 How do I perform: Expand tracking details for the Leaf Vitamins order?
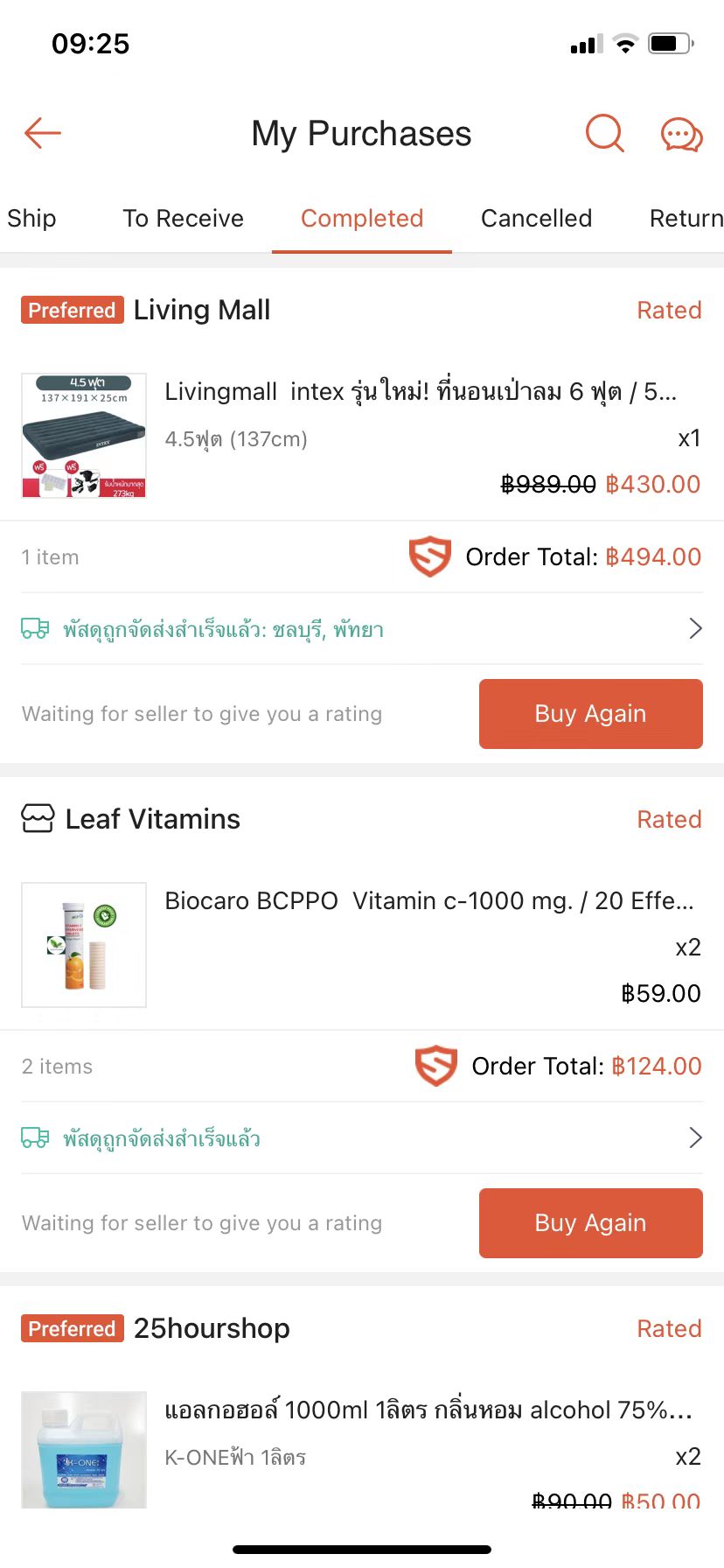point(694,1137)
